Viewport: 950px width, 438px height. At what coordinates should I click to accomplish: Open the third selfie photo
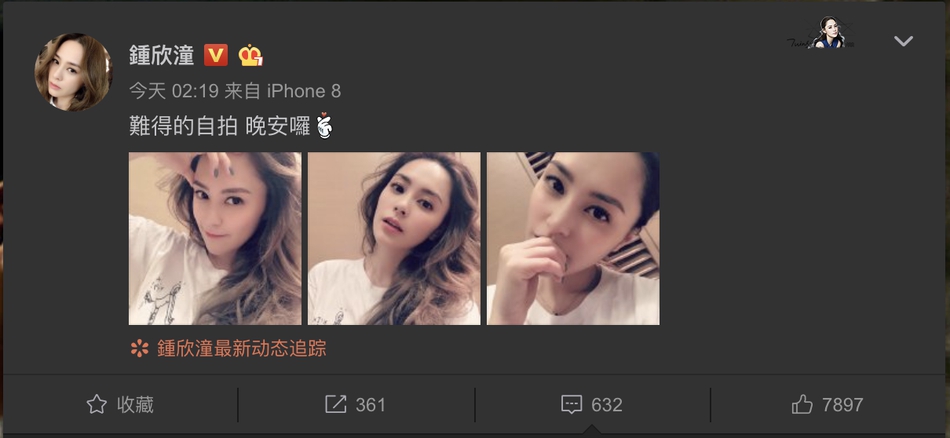[x=573, y=238]
